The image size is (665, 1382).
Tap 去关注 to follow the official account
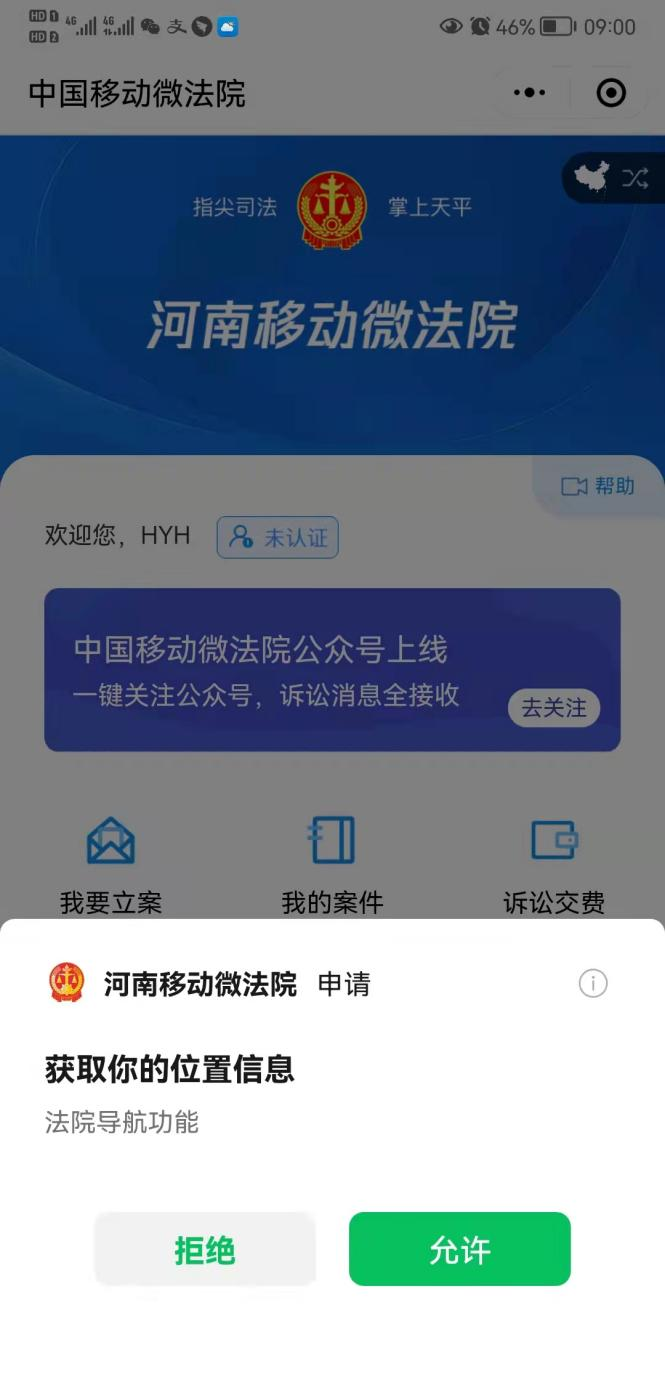pos(553,708)
